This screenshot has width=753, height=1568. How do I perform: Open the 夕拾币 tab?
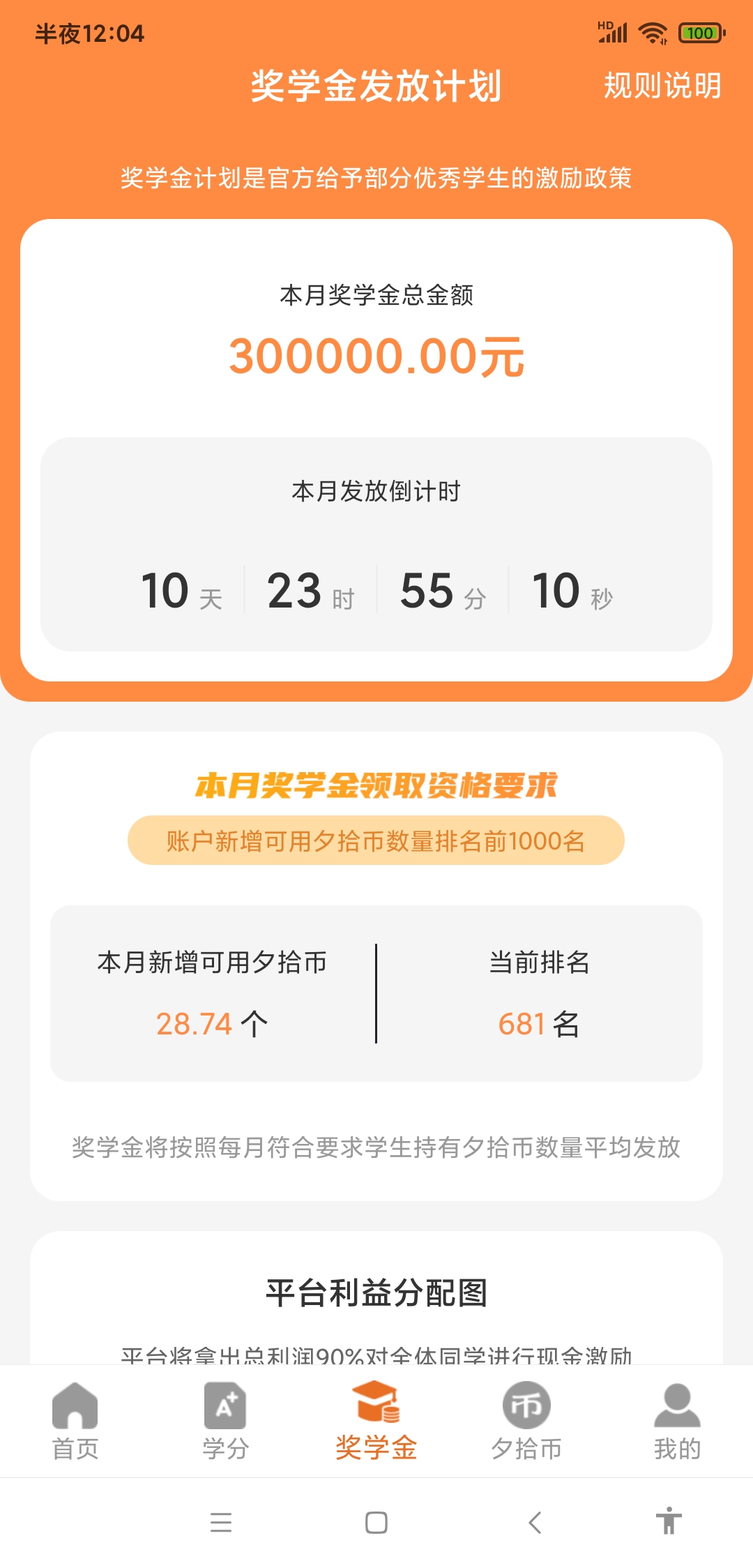[x=526, y=1421]
